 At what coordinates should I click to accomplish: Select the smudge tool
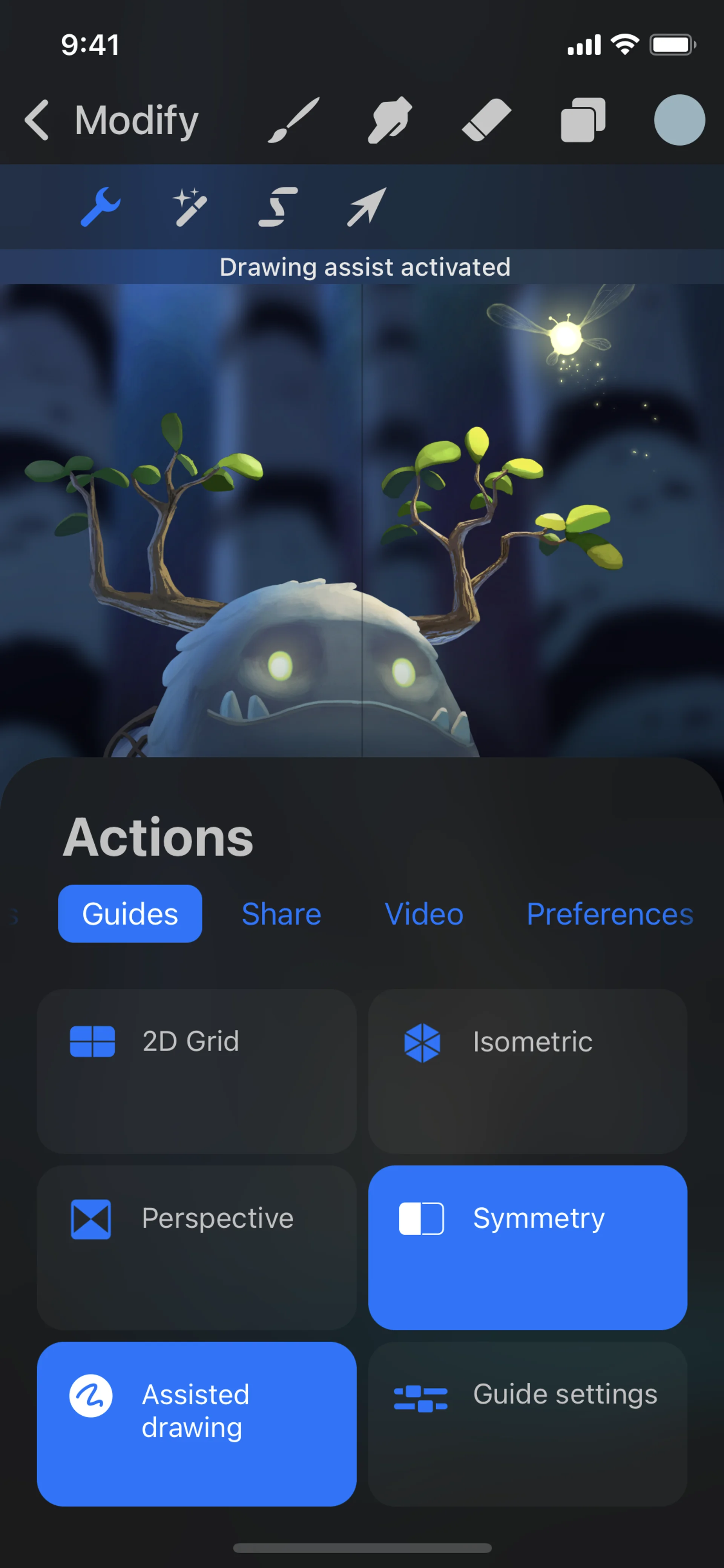click(x=390, y=120)
